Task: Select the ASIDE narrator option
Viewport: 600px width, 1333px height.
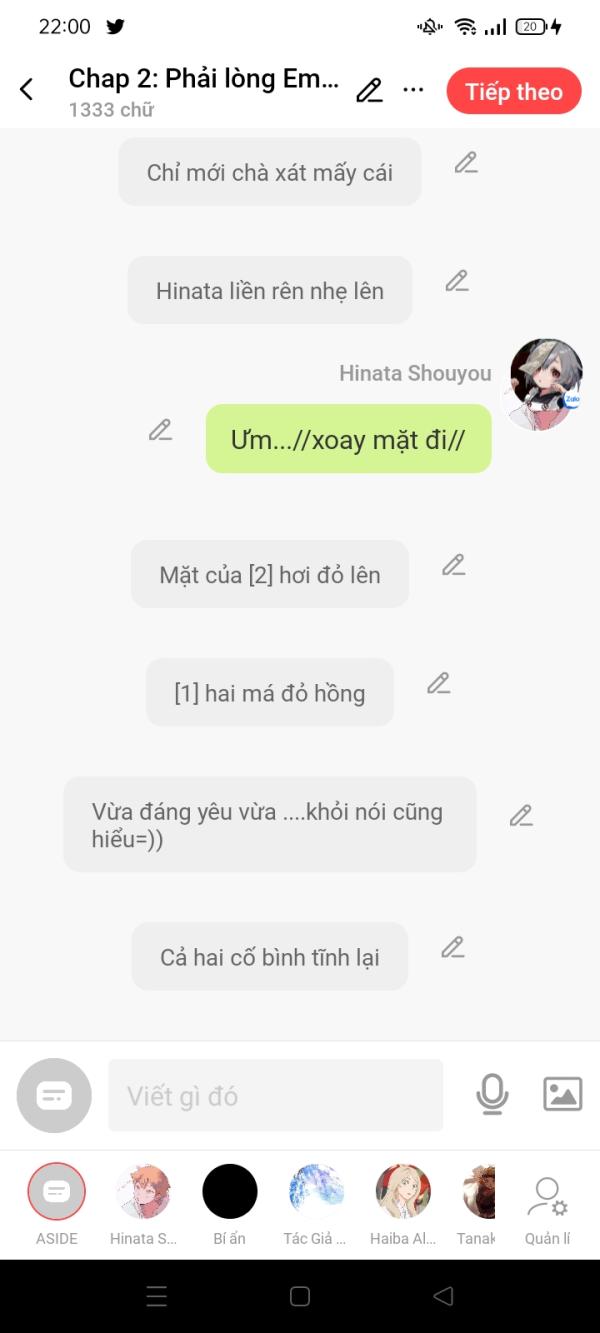Action: [57, 1192]
